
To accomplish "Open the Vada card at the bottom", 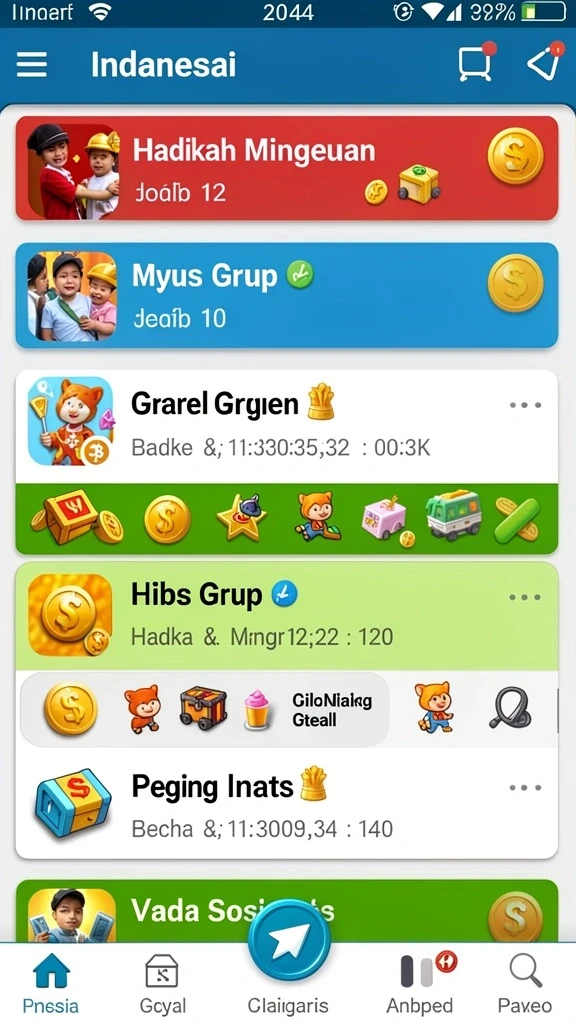I will [287, 911].
